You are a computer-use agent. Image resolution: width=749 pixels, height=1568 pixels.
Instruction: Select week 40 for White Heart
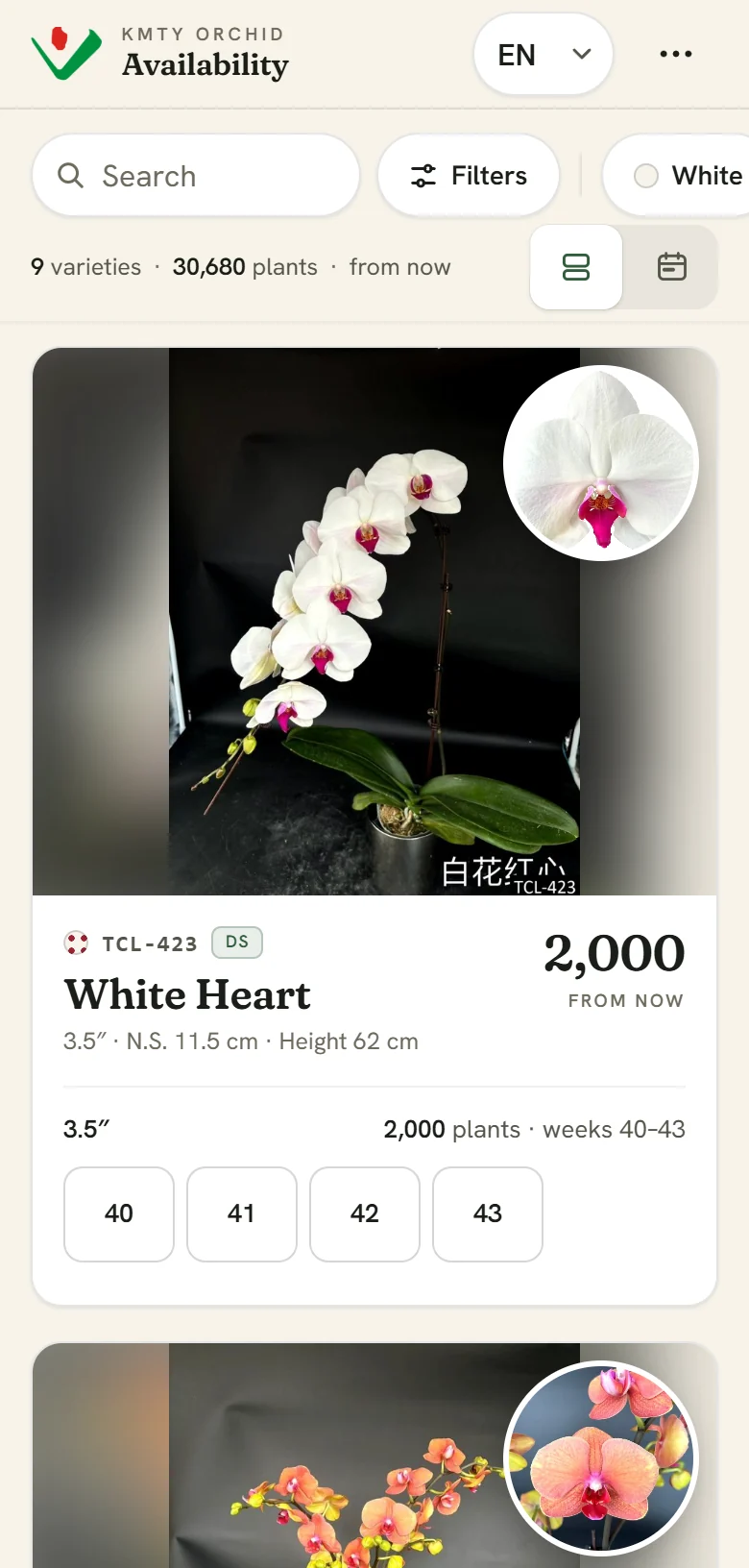coord(119,1214)
